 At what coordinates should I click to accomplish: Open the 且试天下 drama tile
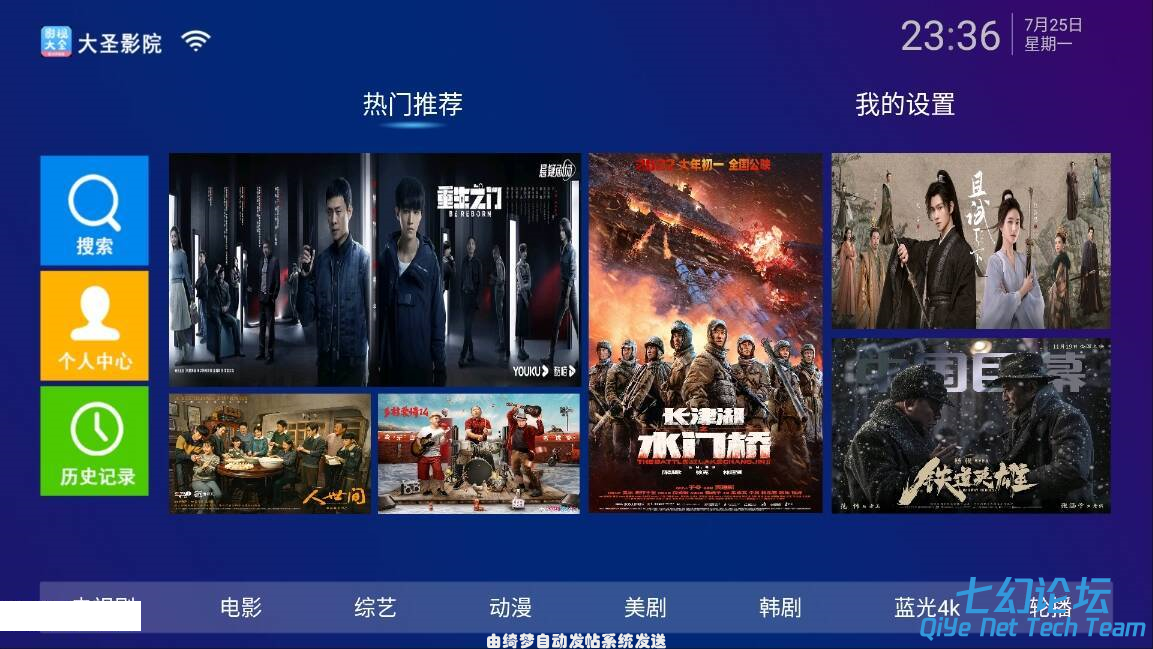point(970,241)
